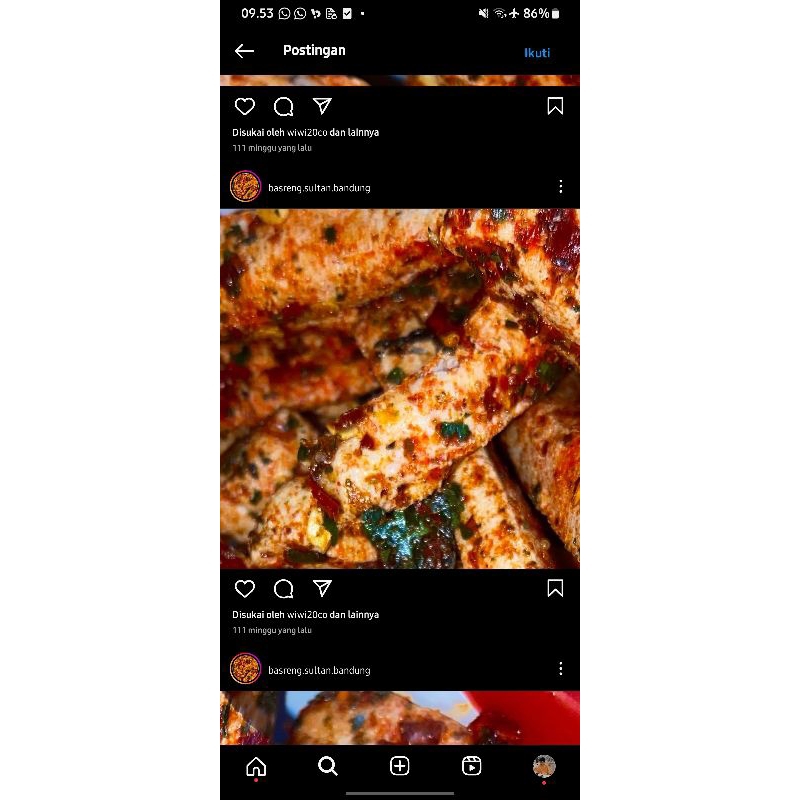
Task: Open your profile tab avatar
Action: click(x=544, y=767)
